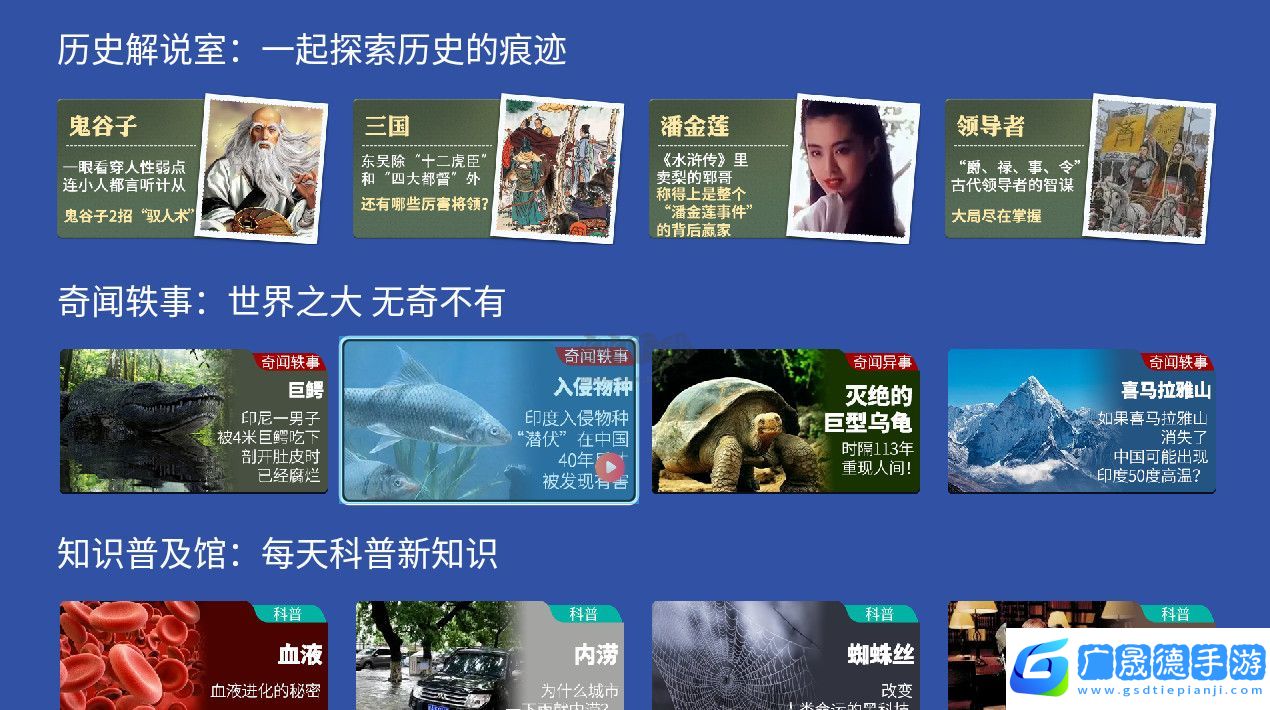
Task: Open the 灭绝的巨型乌龟 card
Action: 785,421
